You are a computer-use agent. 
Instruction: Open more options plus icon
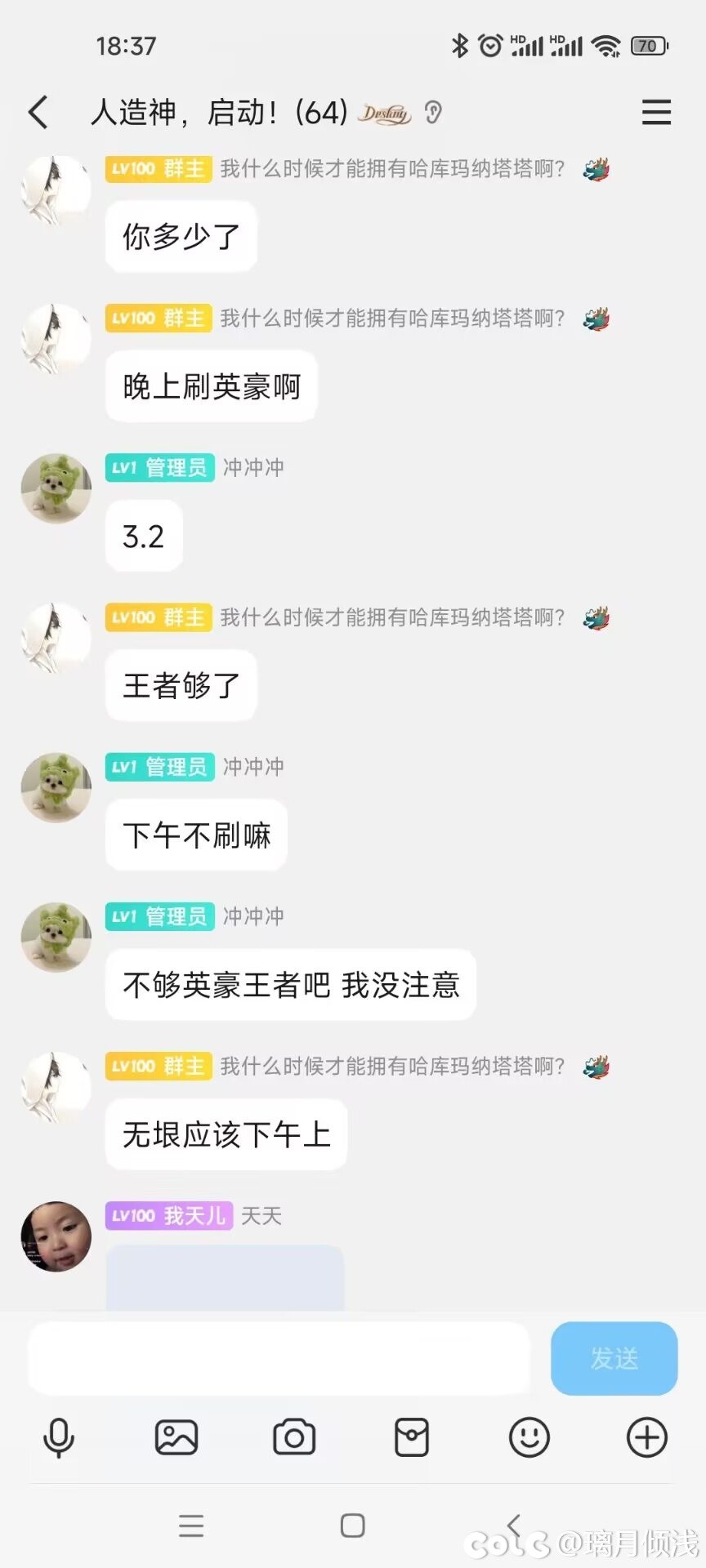(646, 1437)
